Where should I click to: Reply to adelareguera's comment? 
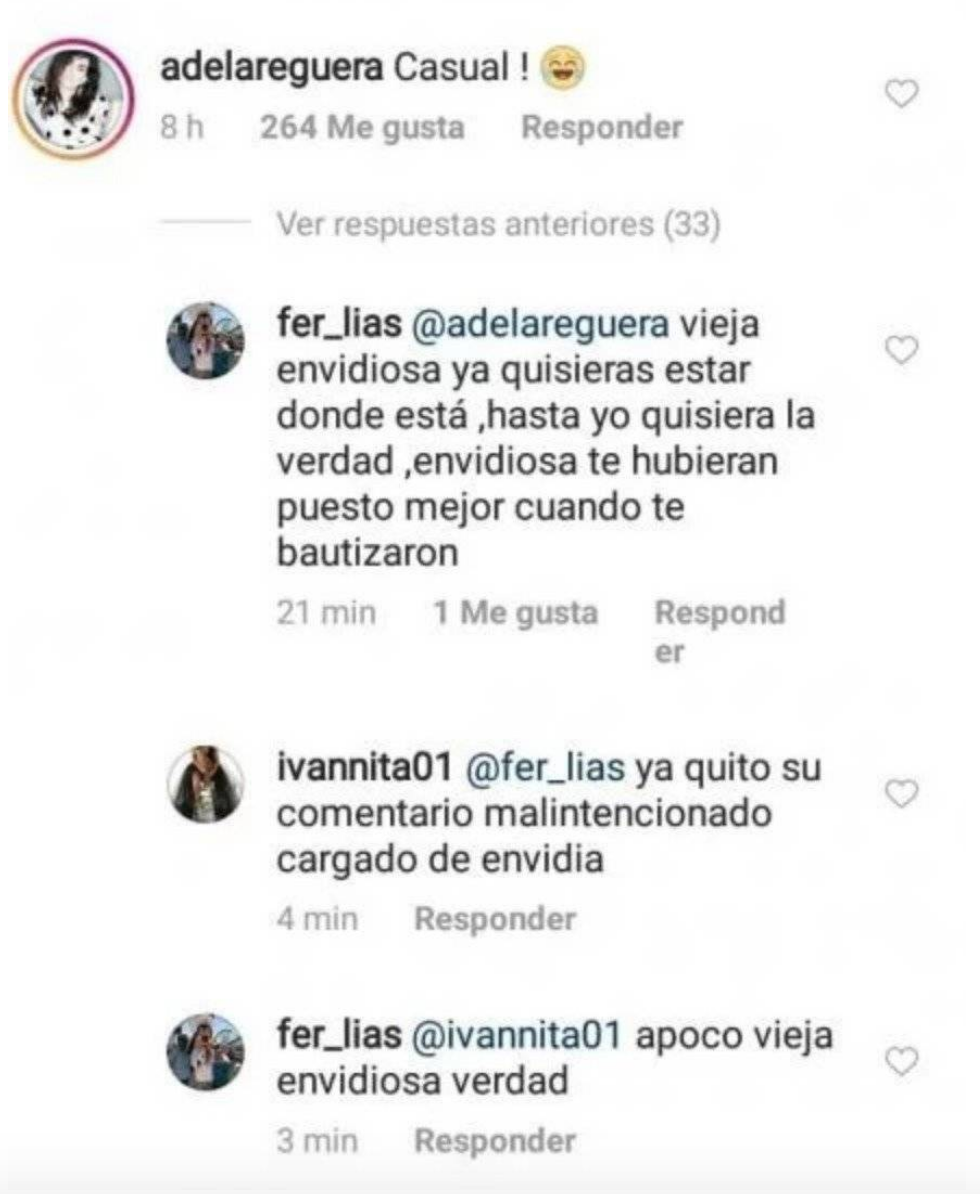pyautogui.click(x=602, y=128)
